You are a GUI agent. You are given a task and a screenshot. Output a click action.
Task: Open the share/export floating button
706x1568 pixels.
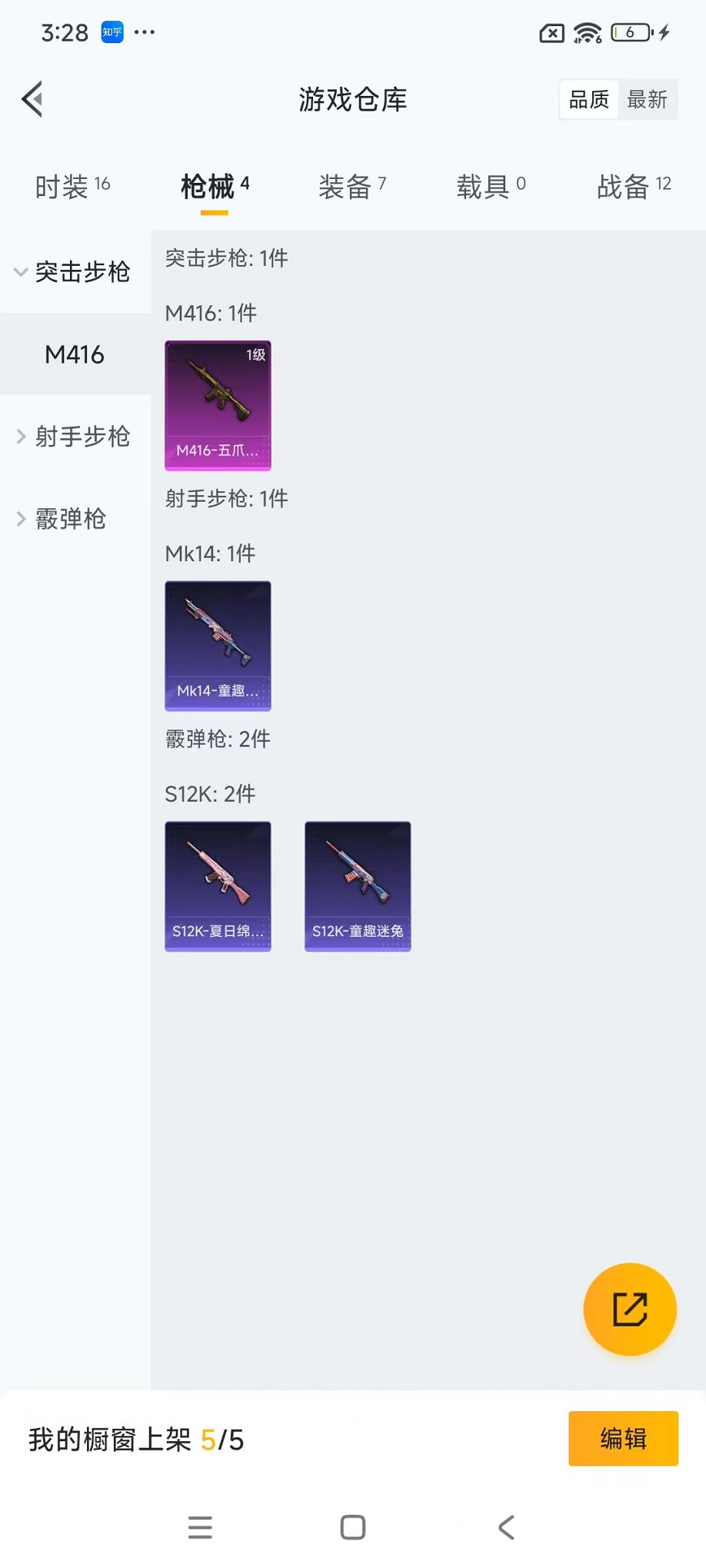(629, 1309)
